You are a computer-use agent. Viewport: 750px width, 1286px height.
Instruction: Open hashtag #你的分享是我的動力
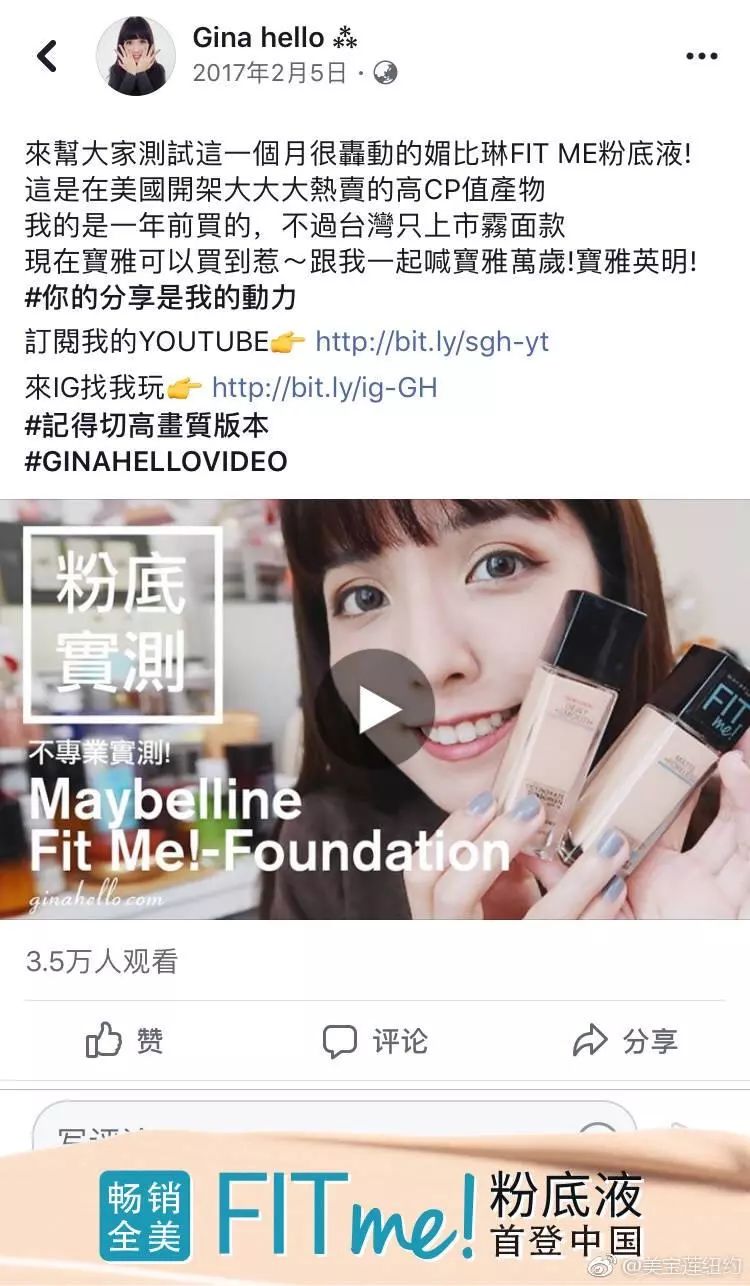tap(160, 299)
